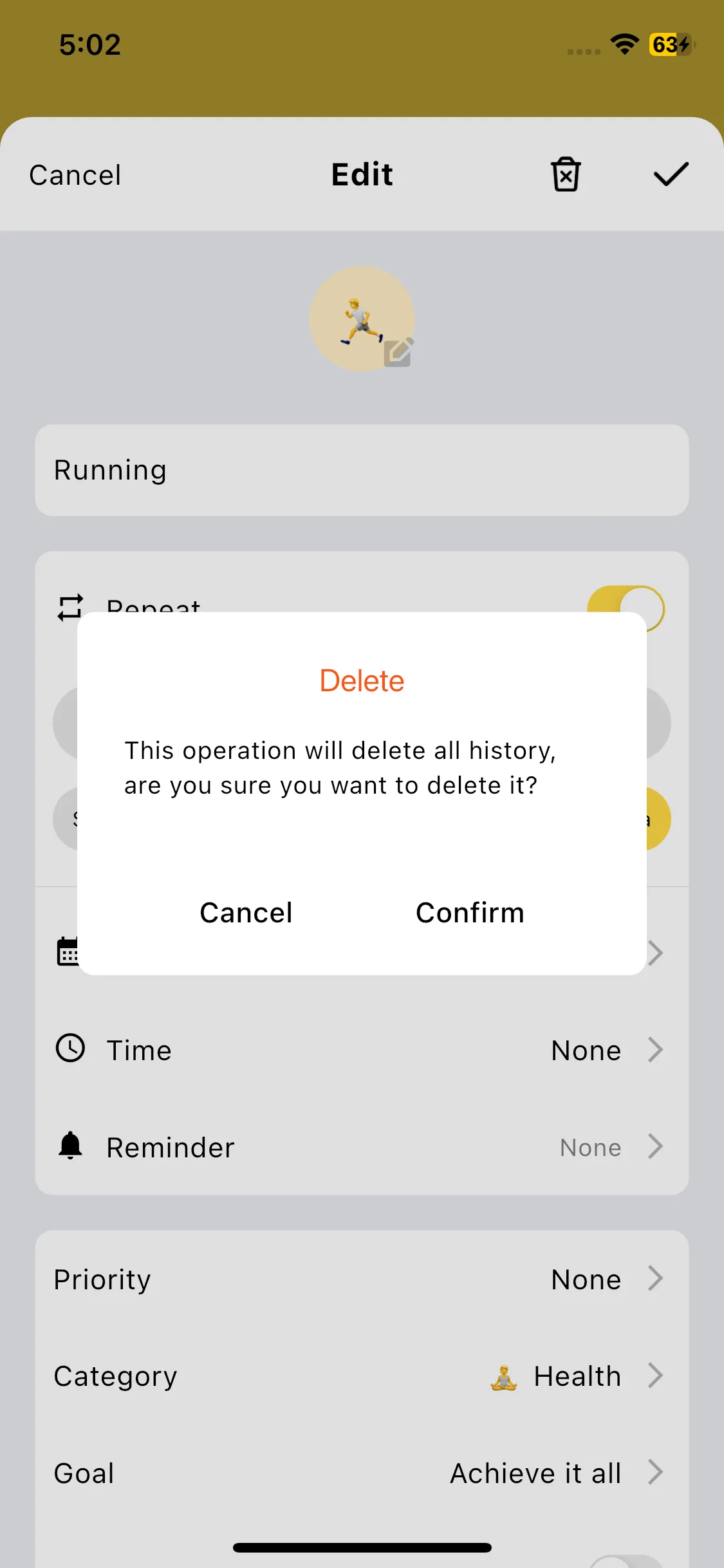Tap the trash delete icon
The width and height of the screenshot is (724, 1568).
[x=566, y=174]
